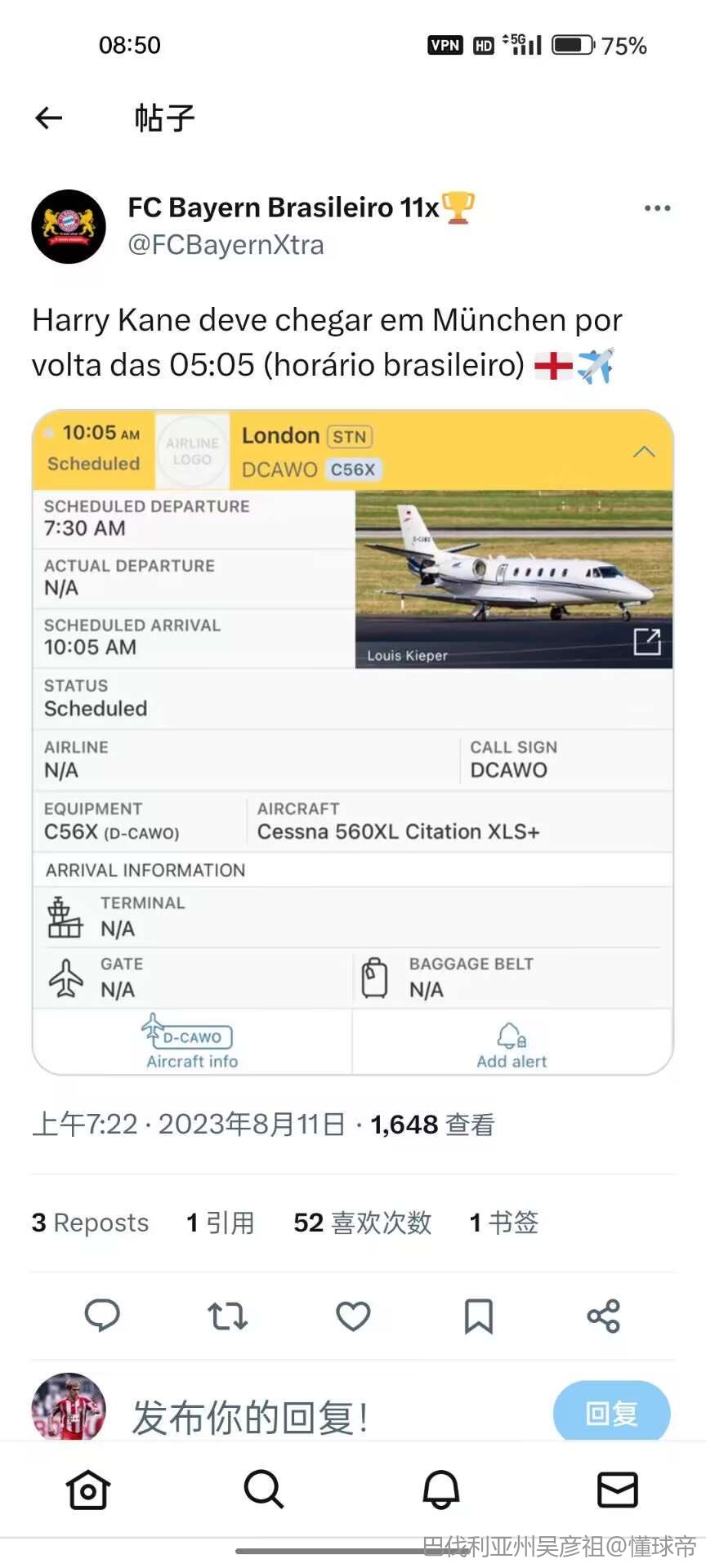
Task: Open FC Bayern Brasileiro's profile avatar
Action: point(69,226)
